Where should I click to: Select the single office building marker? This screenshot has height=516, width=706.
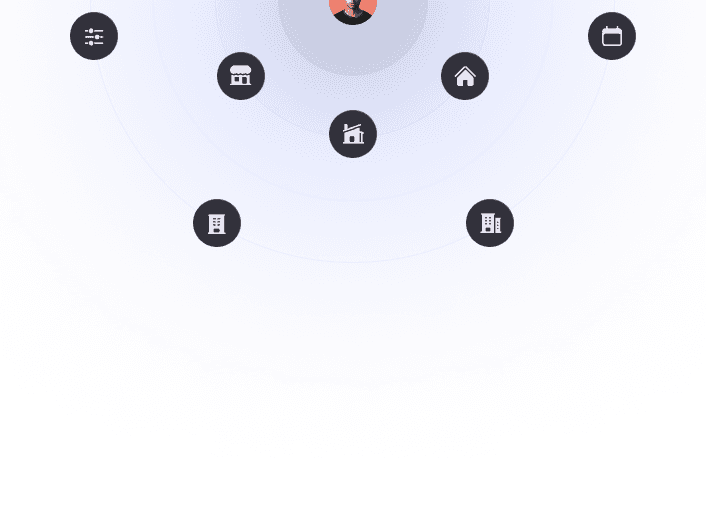pyautogui.click(x=217, y=223)
